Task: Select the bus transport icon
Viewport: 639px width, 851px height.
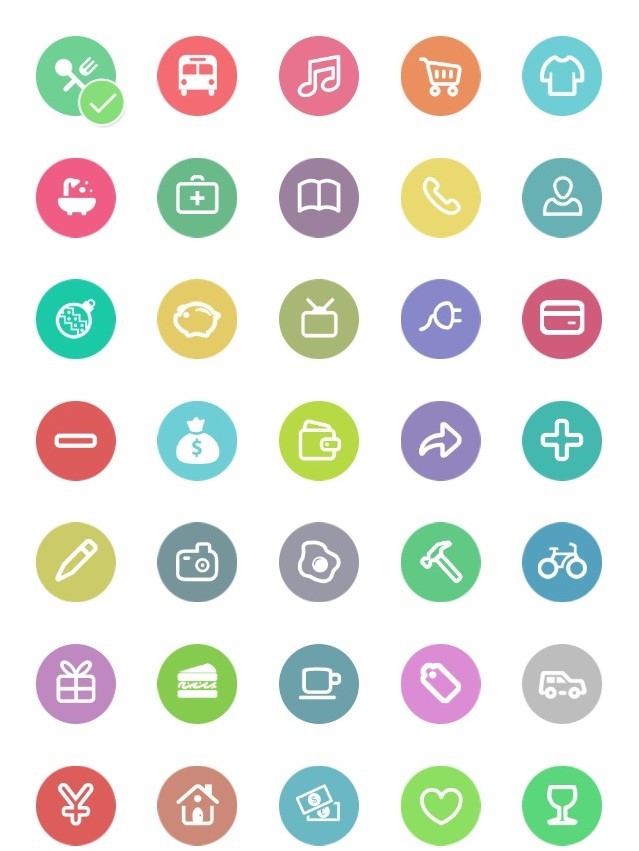Action: 197,76
